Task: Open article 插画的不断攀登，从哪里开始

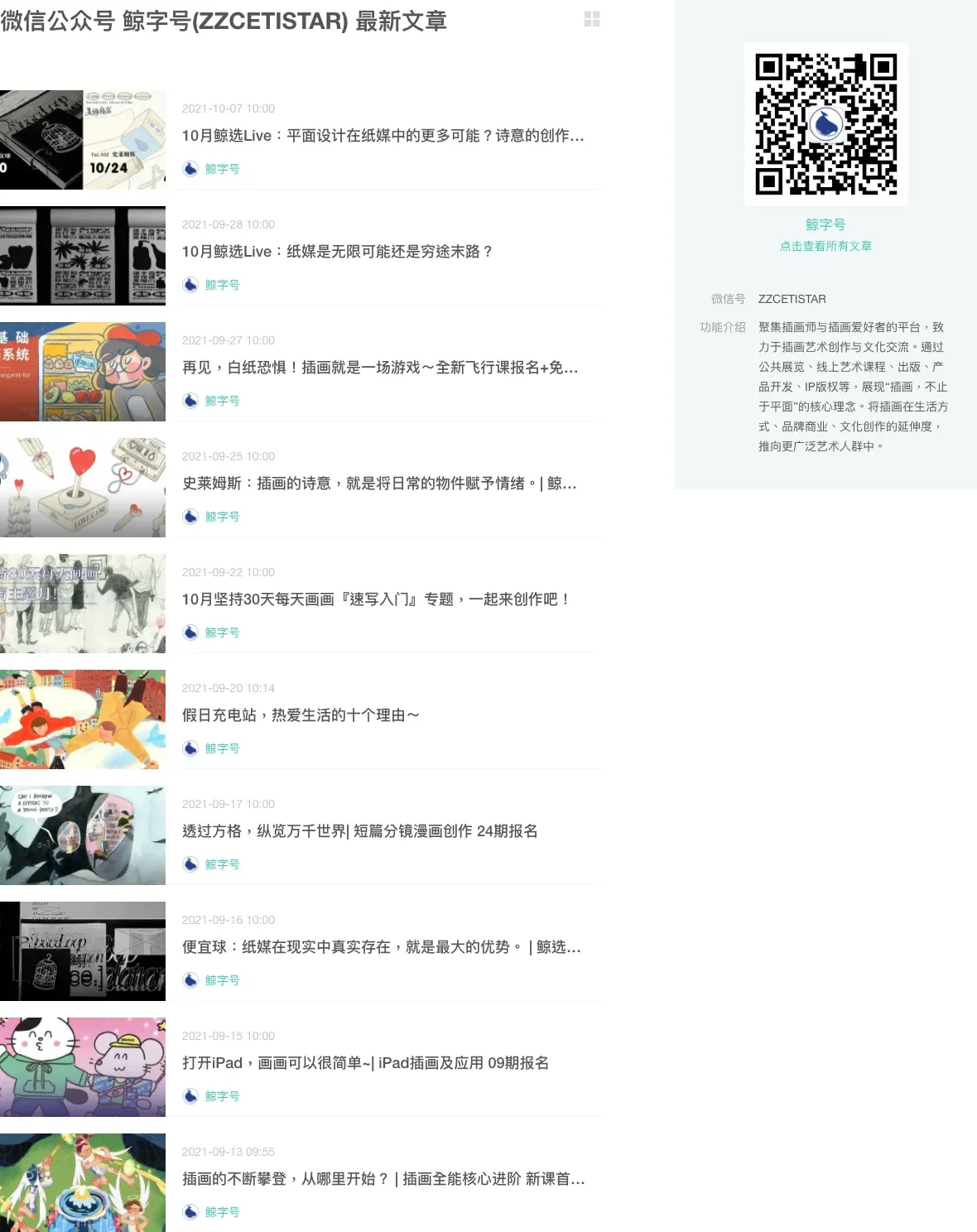Action: point(383,1179)
